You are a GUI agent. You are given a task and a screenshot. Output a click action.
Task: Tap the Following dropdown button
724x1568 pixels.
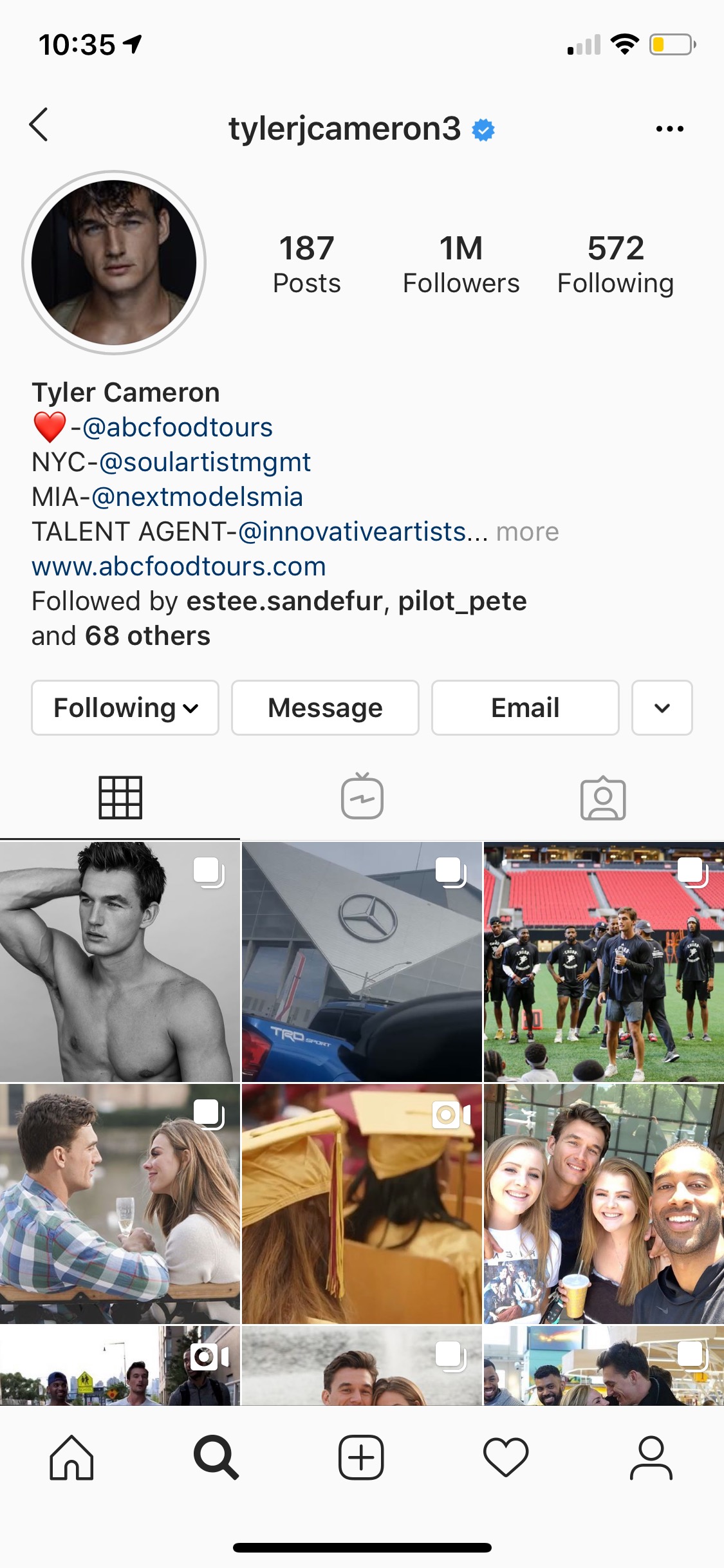coord(125,708)
